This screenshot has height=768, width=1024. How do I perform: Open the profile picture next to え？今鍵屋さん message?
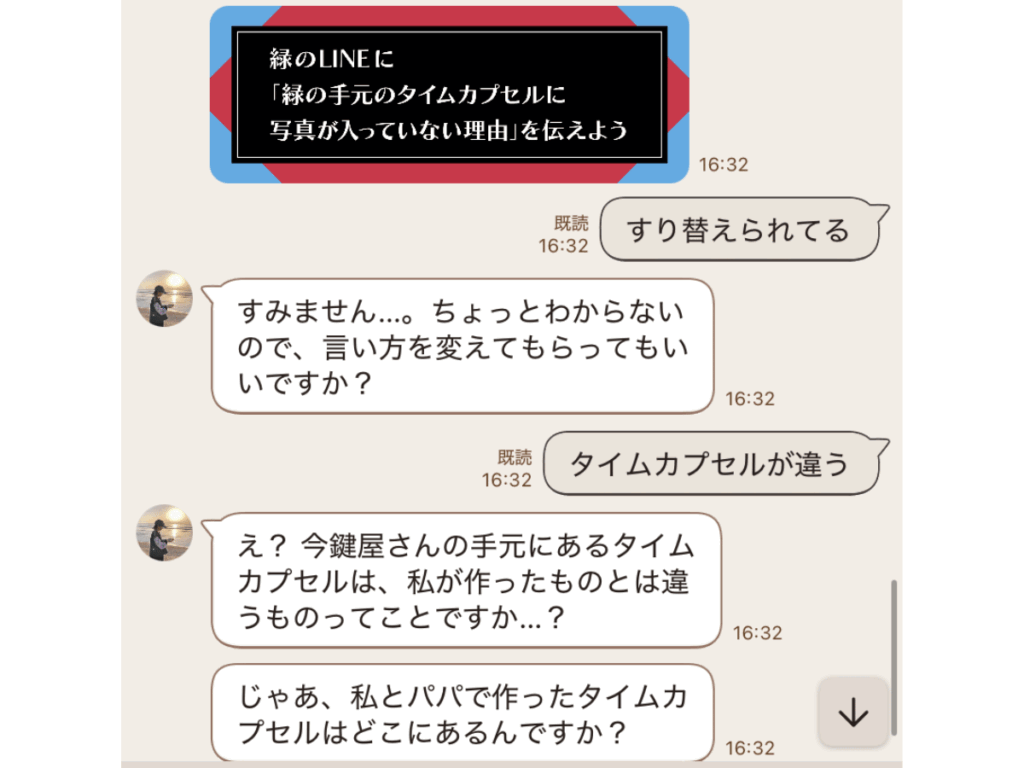tap(164, 532)
